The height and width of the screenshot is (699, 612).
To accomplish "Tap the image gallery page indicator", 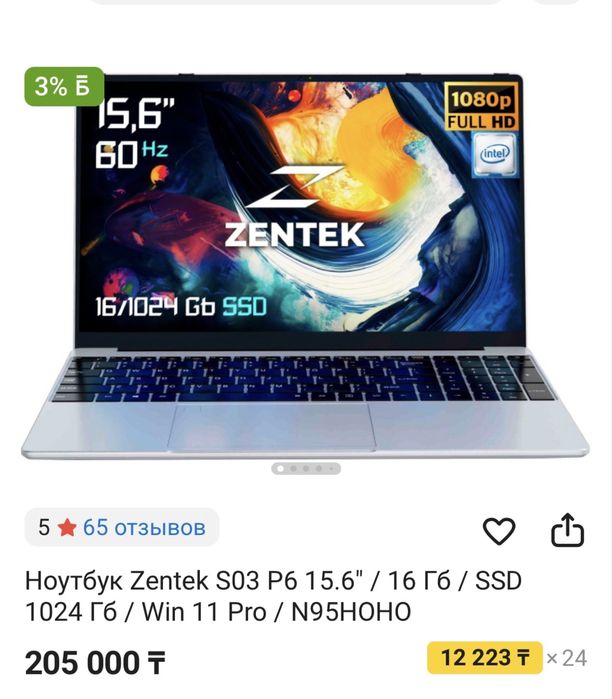I will 306,468.
